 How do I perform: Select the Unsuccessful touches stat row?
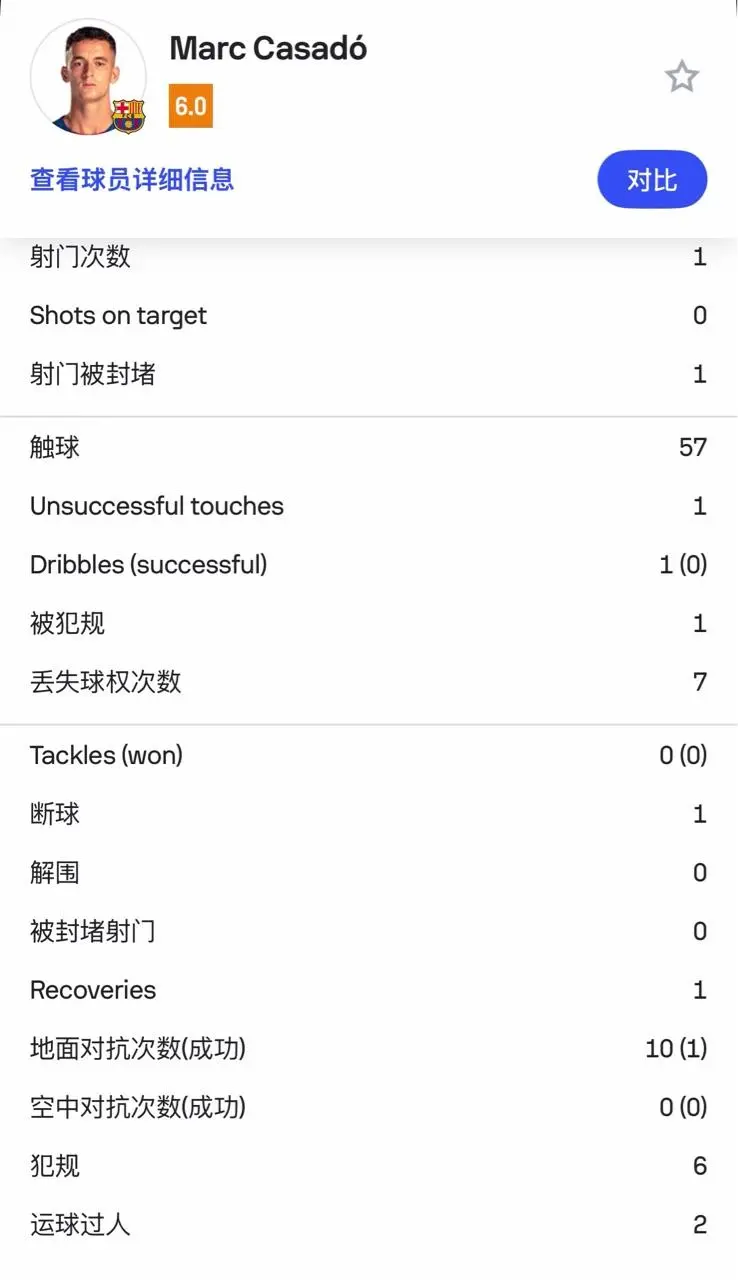click(x=369, y=506)
